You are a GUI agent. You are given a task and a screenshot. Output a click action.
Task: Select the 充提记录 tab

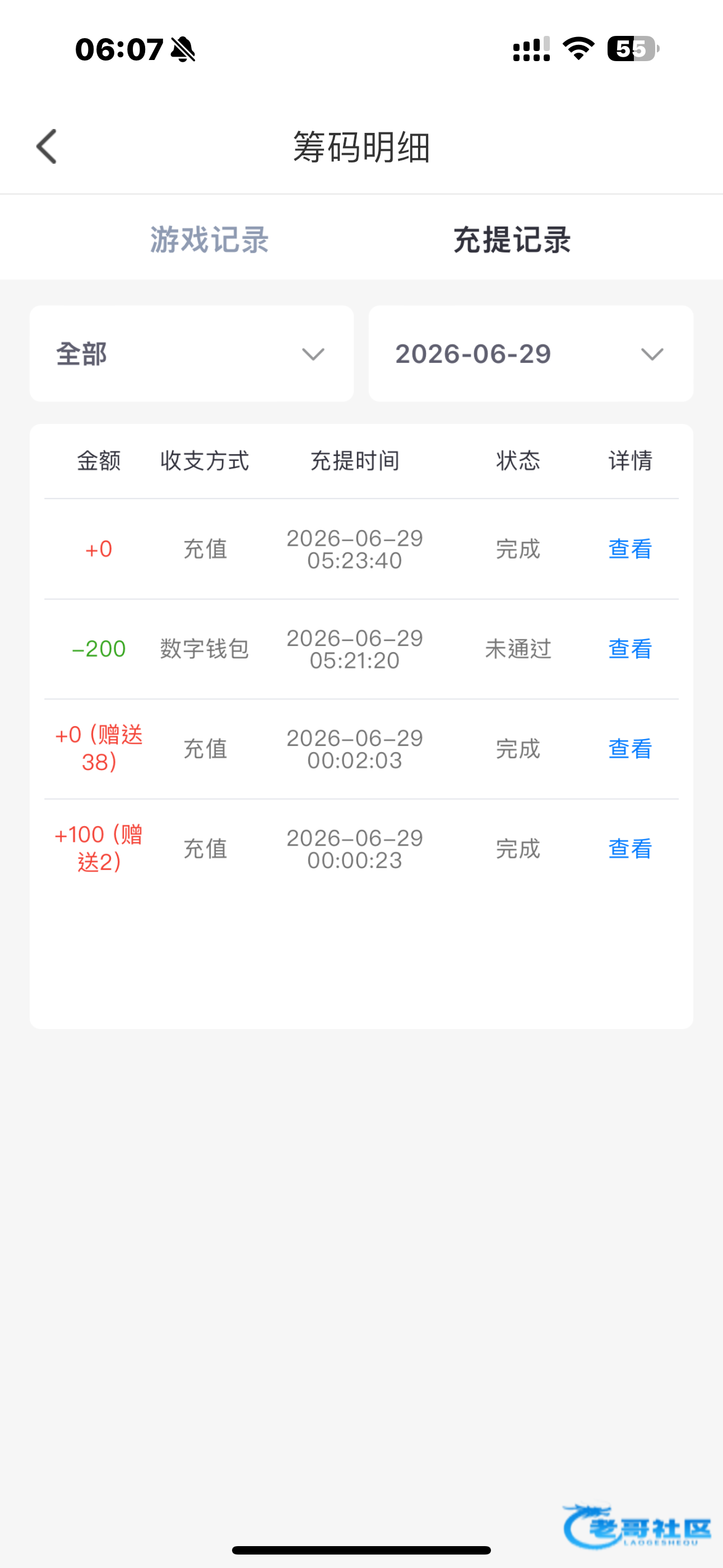pyautogui.click(x=512, y=239)
